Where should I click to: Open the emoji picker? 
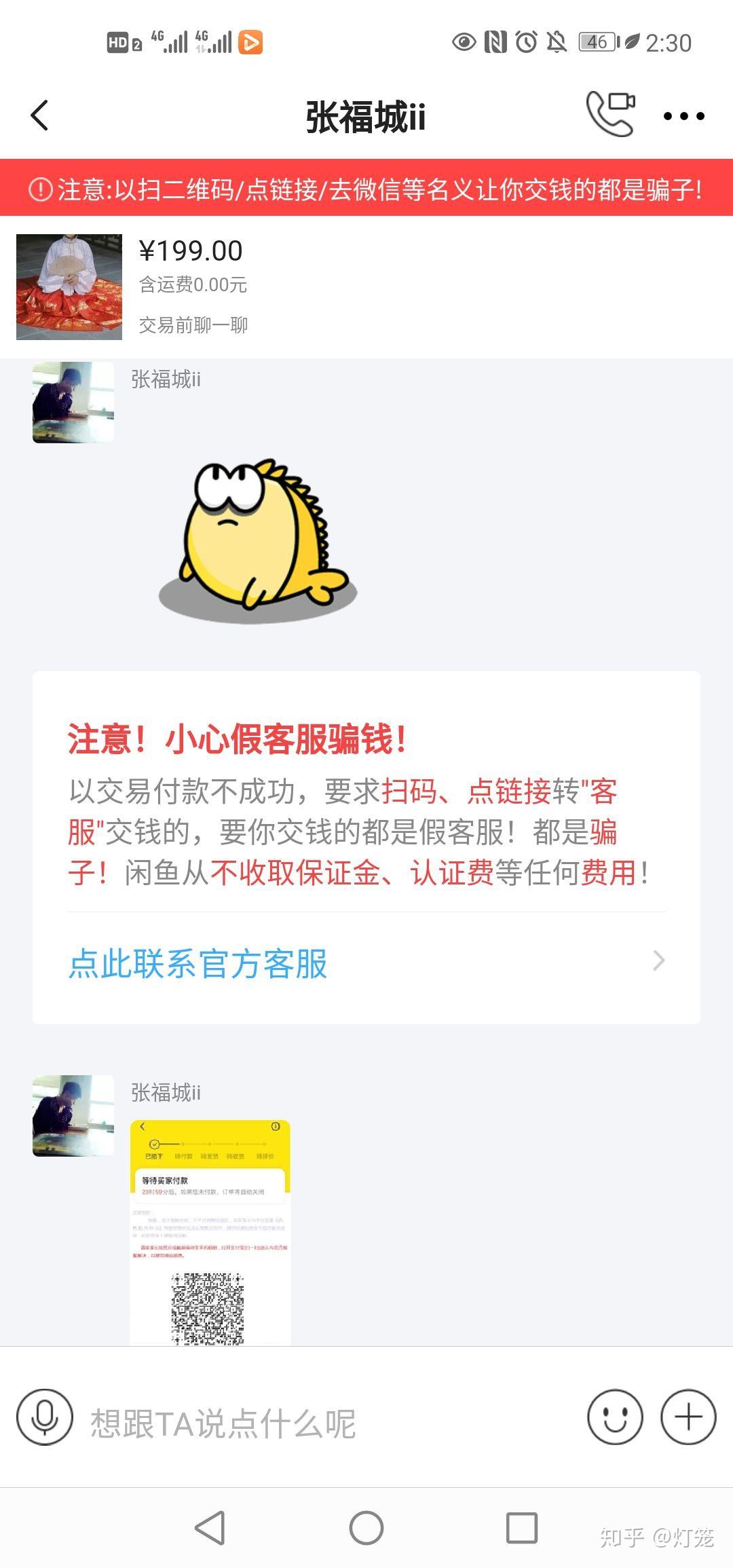click(615, 1417)
